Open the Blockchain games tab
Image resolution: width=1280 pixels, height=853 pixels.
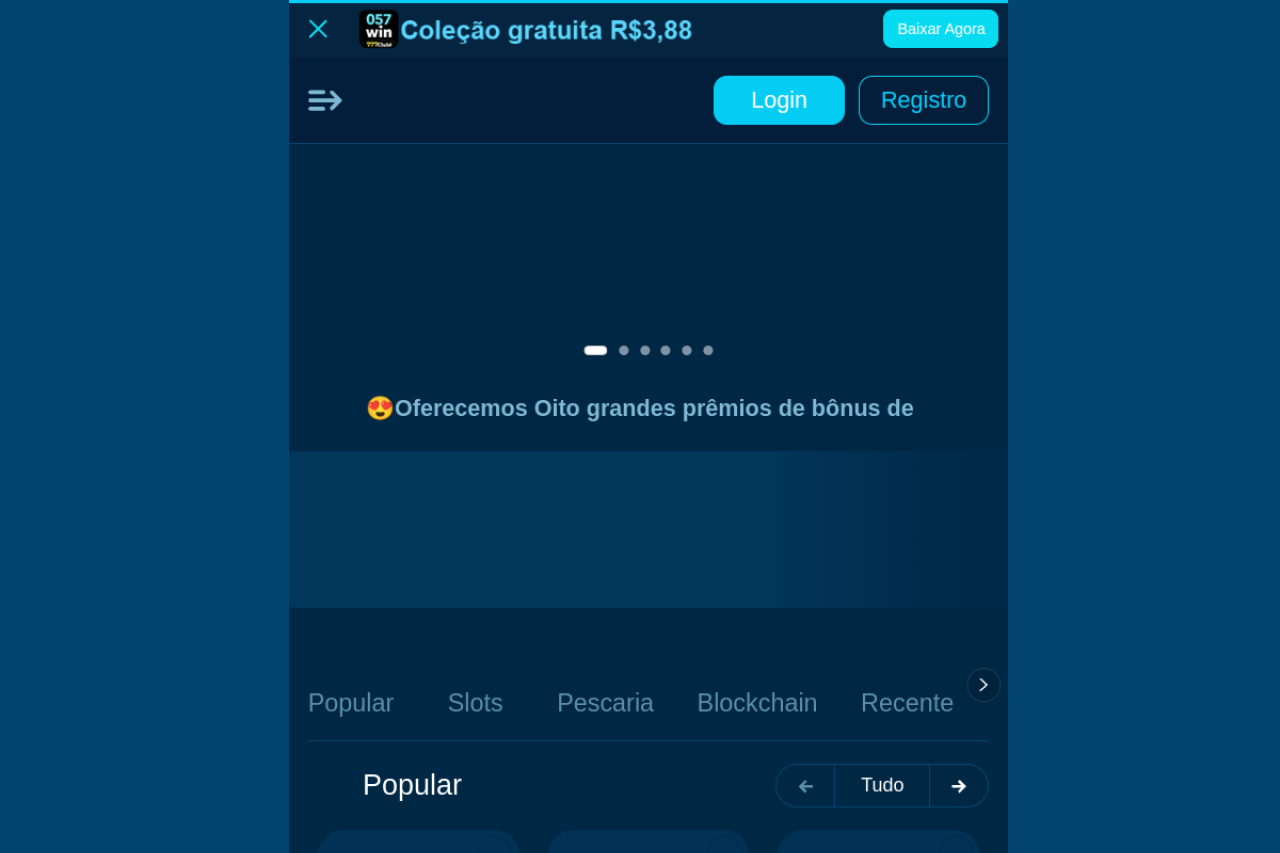pyautogui.click(x=757, y=703)
